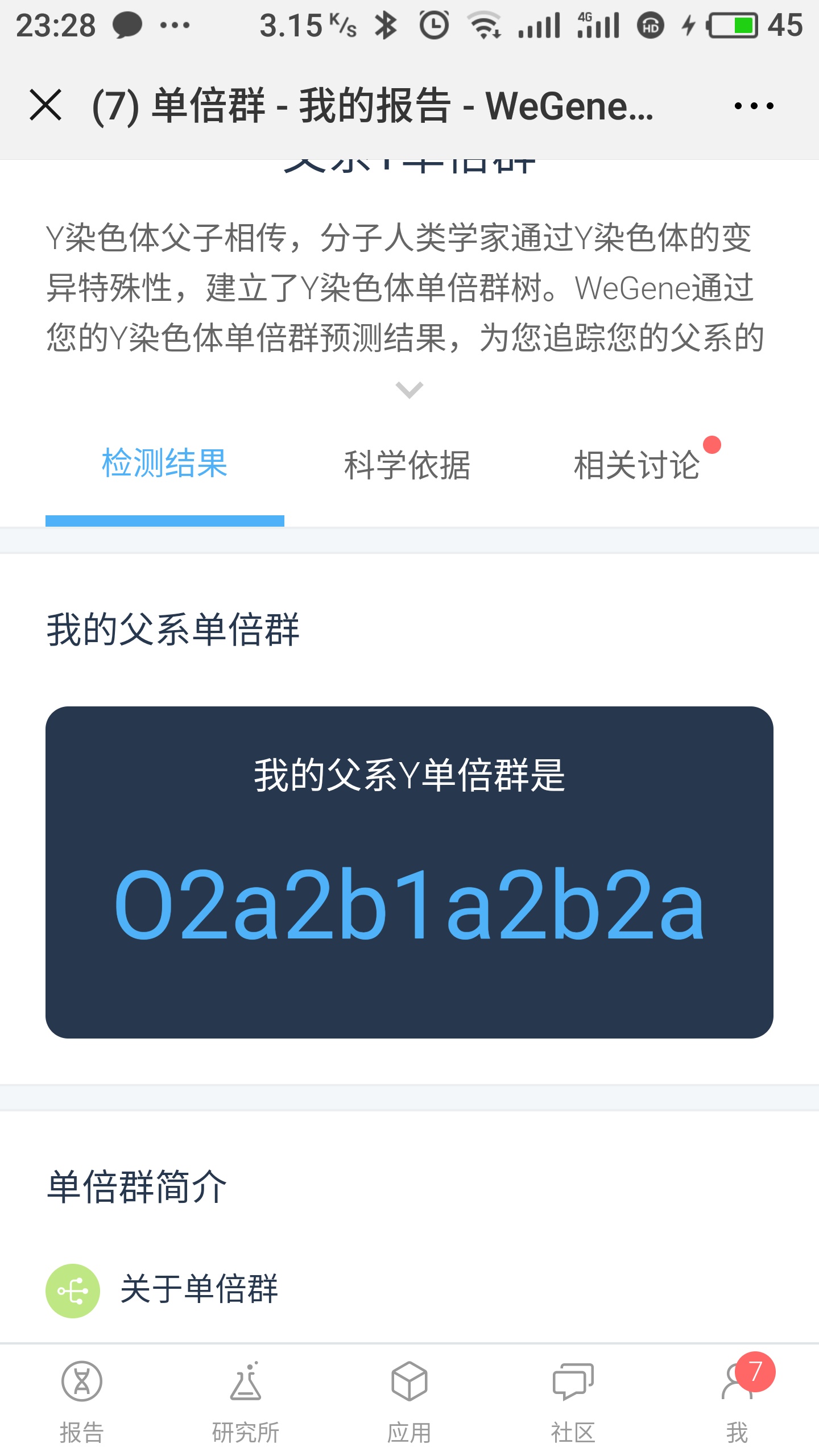Switch to the 相关讨论 tab
Viewport: 819px width, 1456px height.
[636, 465]
